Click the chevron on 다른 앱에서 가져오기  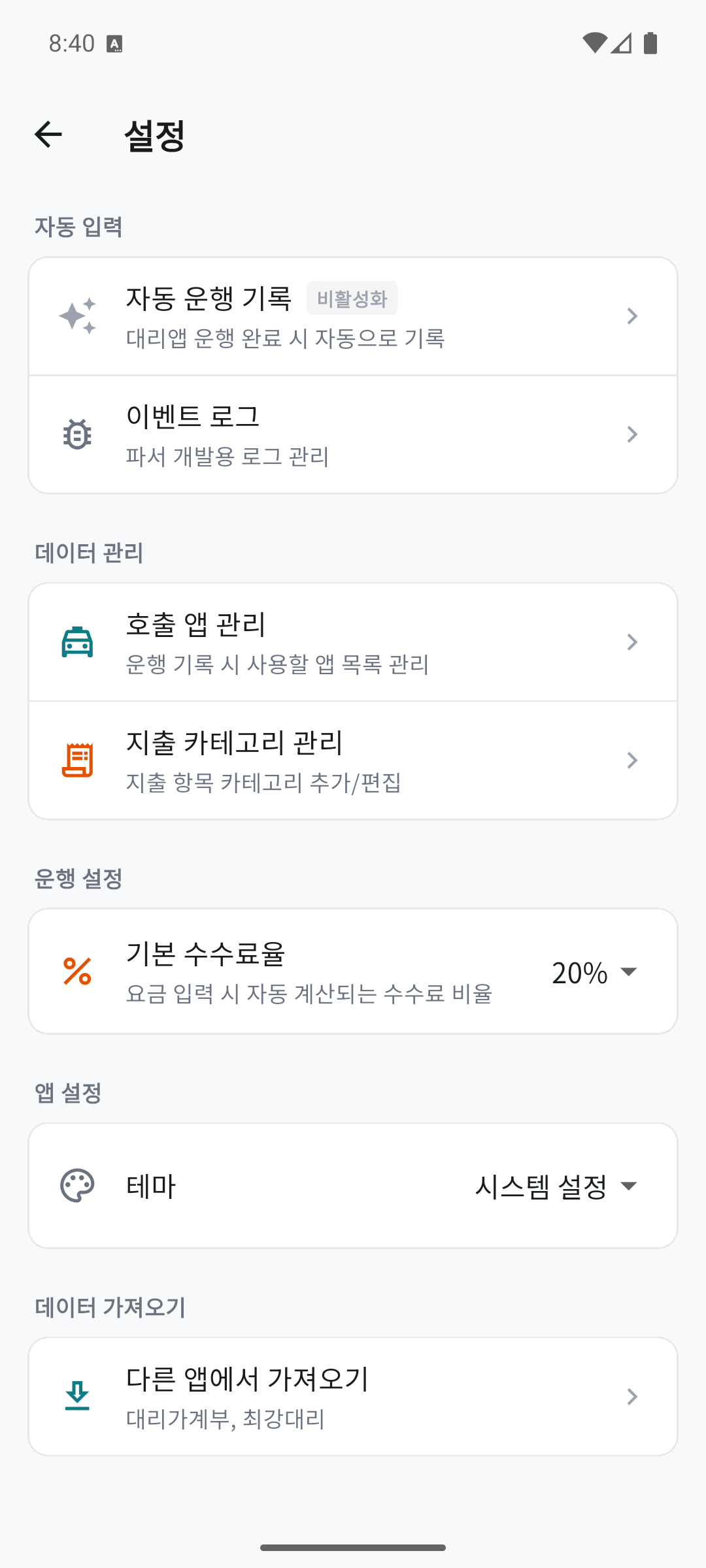[631, 1396]
